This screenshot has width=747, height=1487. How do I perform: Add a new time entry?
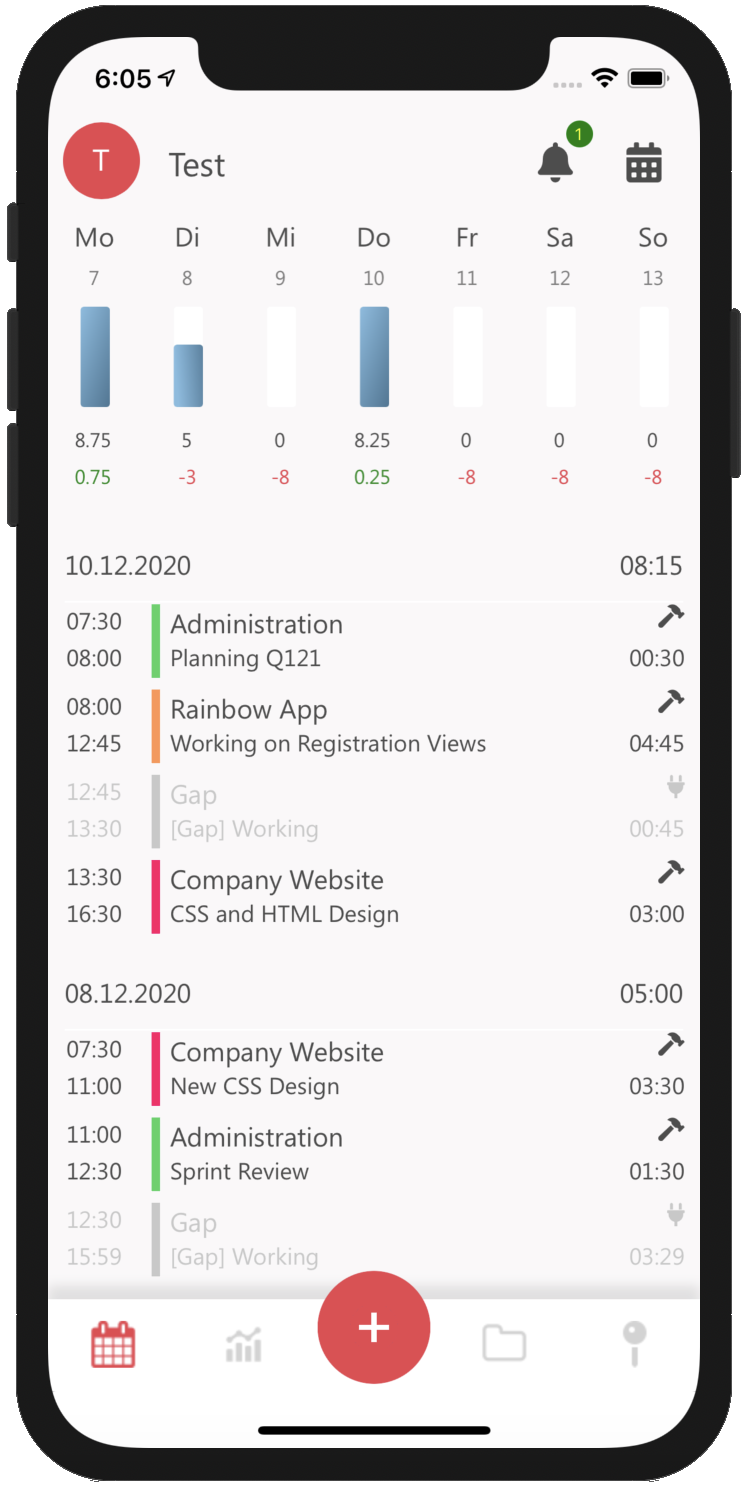click(374, 1327)
